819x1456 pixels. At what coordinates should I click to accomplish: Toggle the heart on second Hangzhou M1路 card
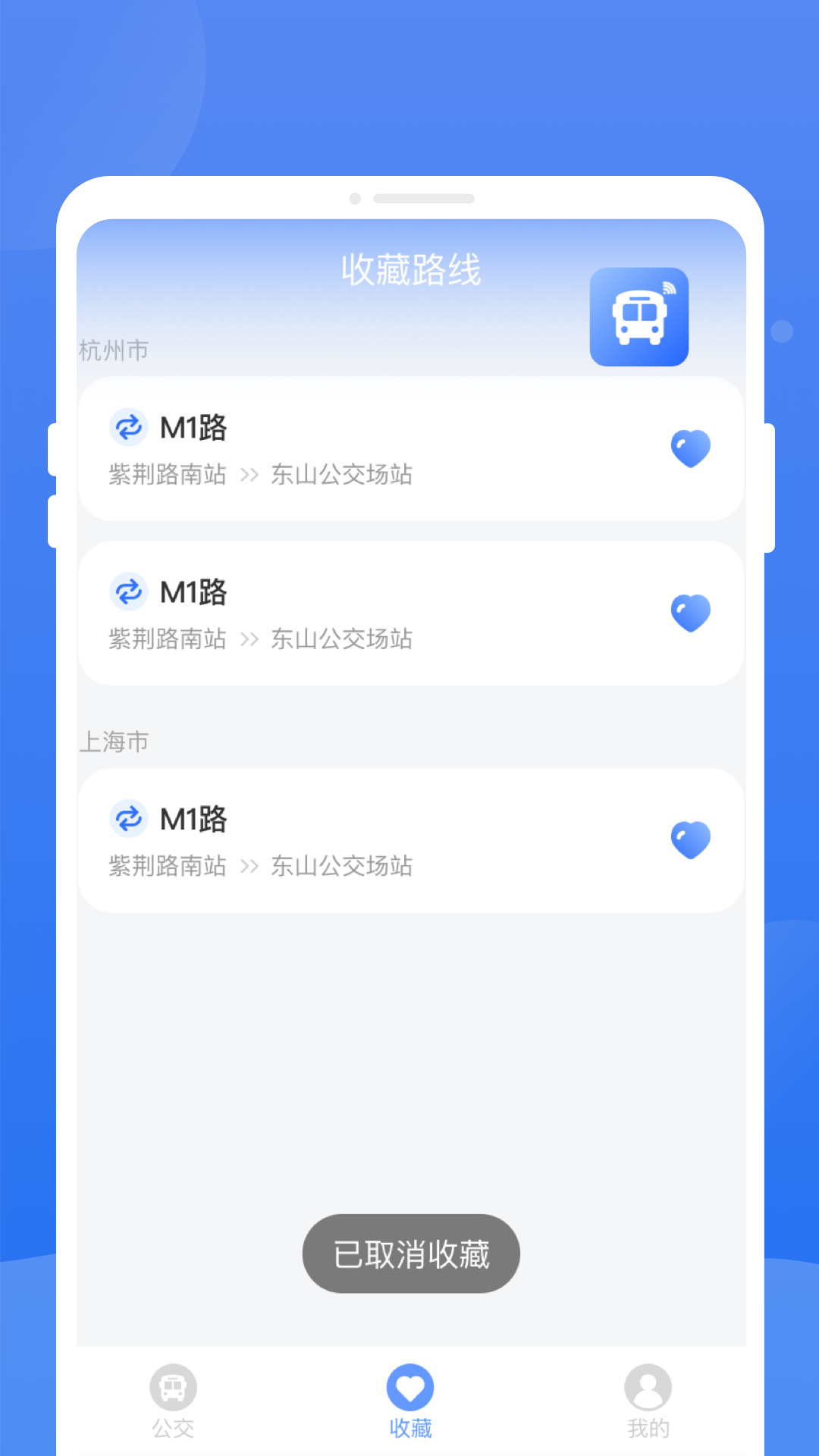click(x=690, y=612)
